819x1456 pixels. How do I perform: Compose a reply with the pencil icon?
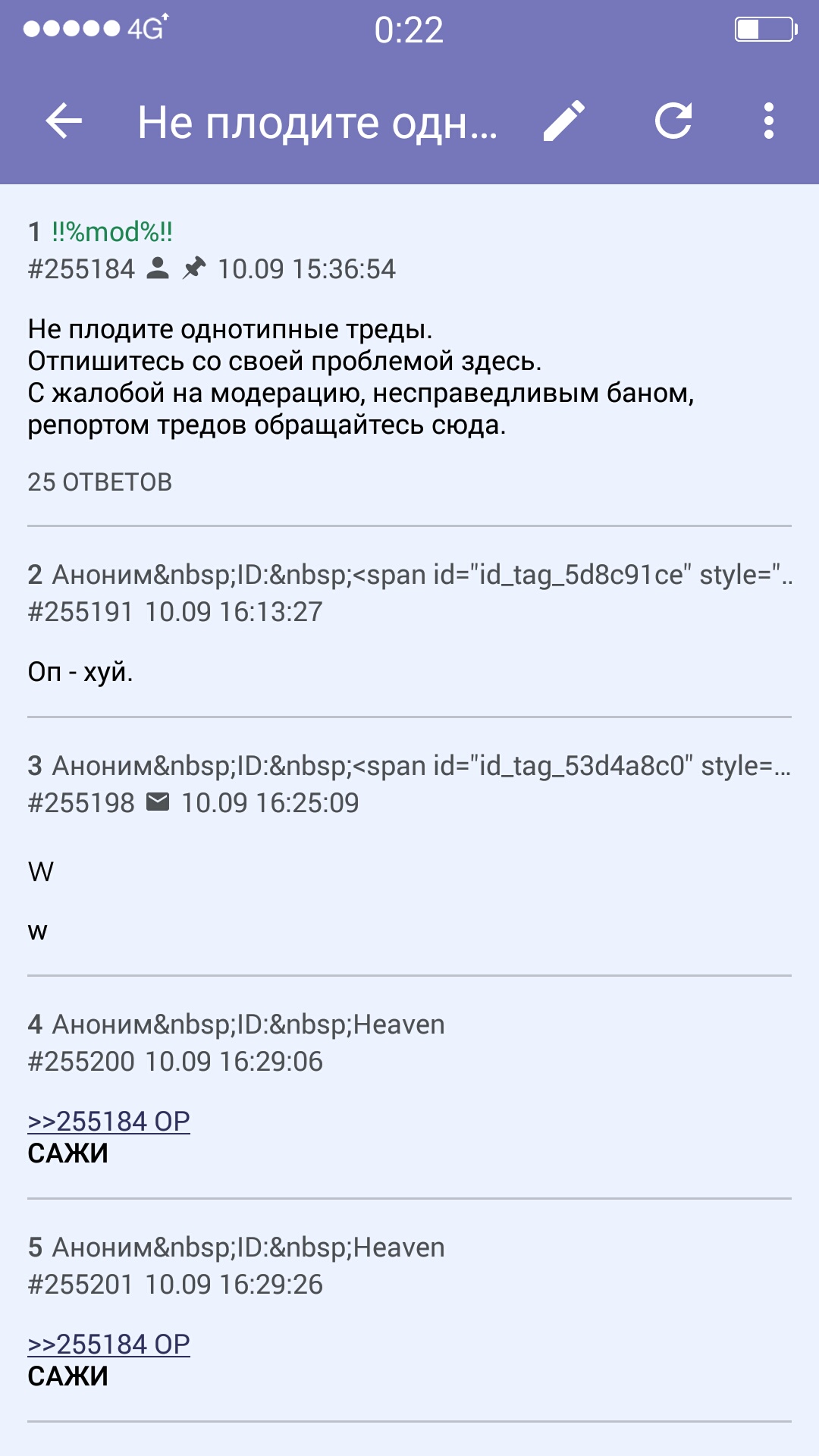564,121
